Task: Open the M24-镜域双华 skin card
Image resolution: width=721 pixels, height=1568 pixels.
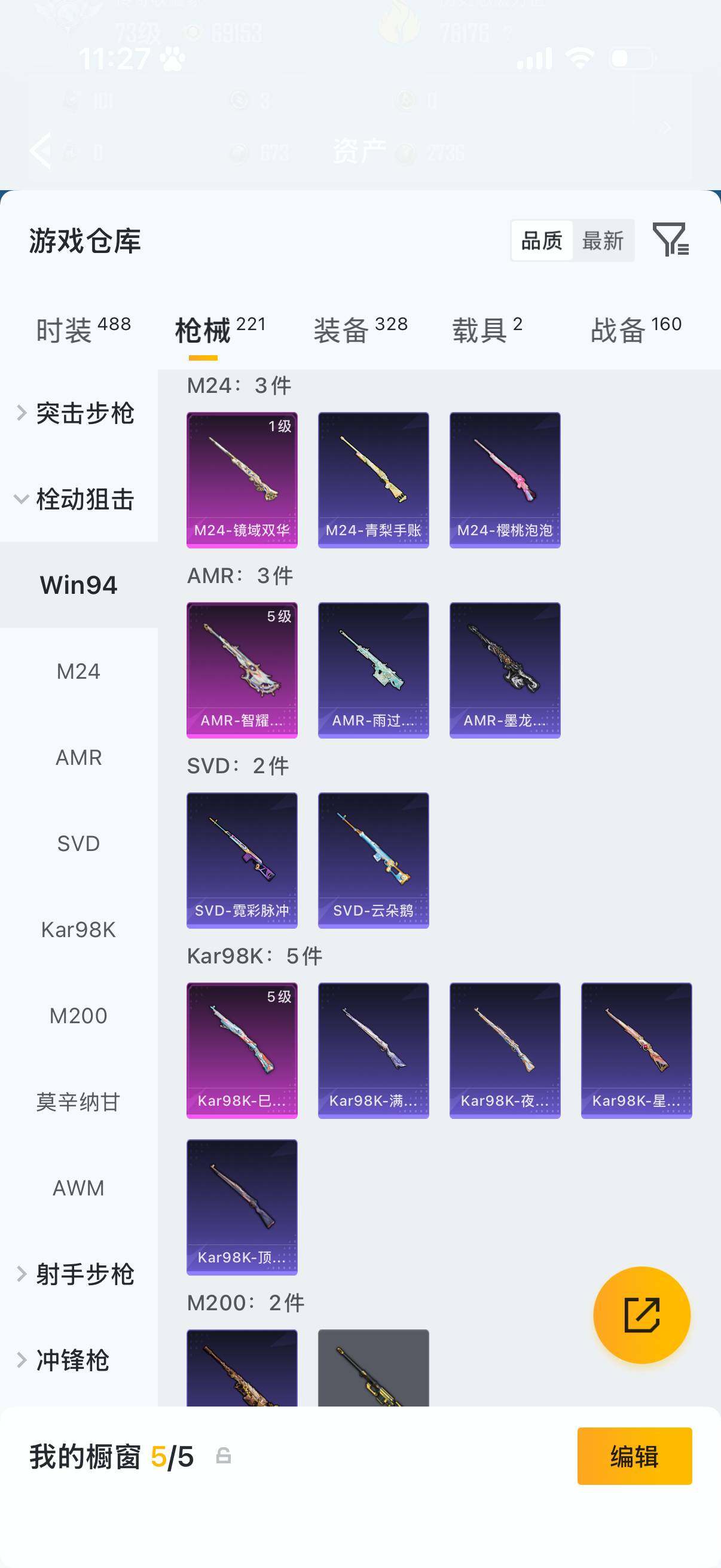Action: tap(242, 480)
